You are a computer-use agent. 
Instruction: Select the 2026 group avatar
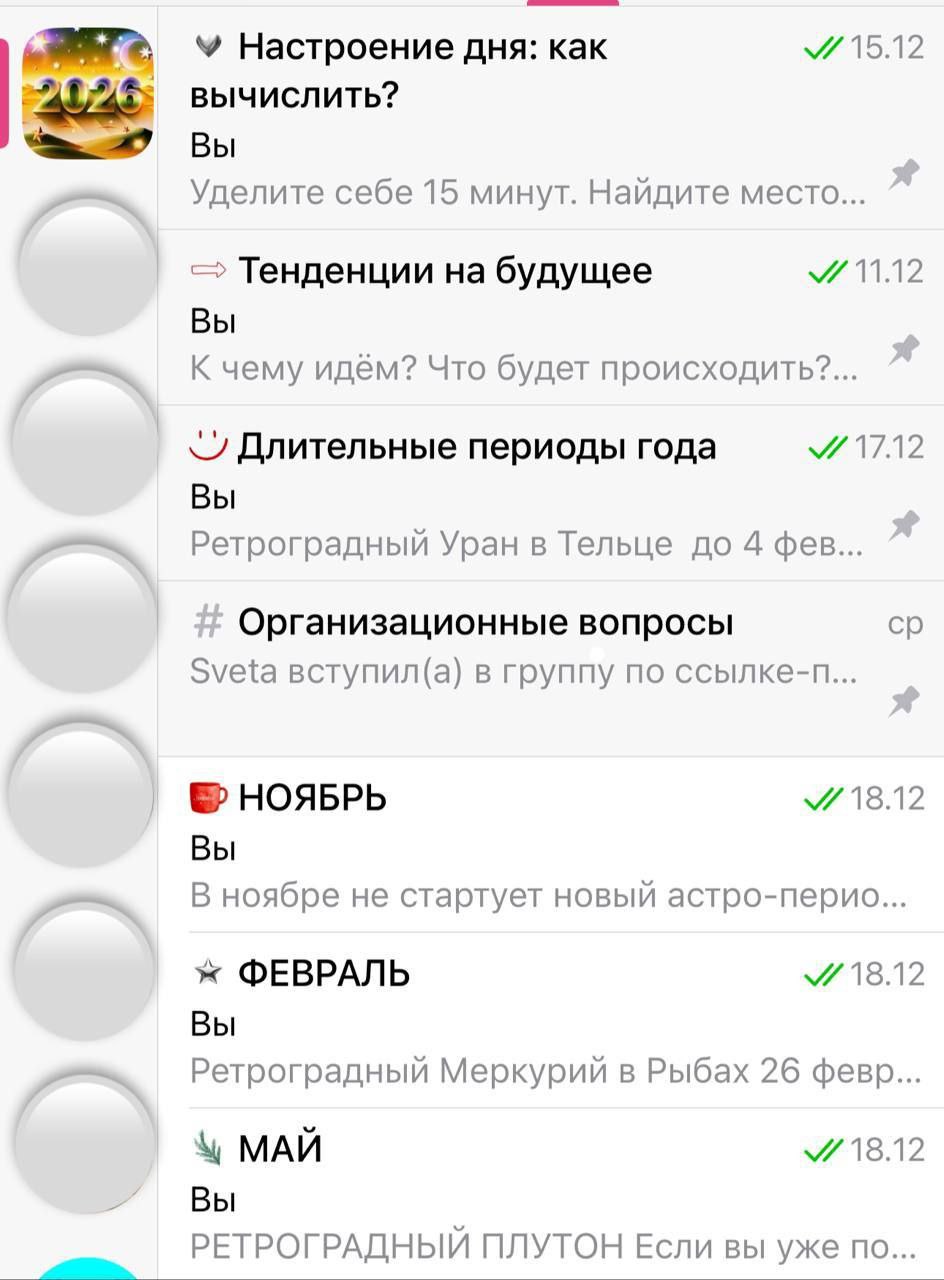click(x=88, y=93)
